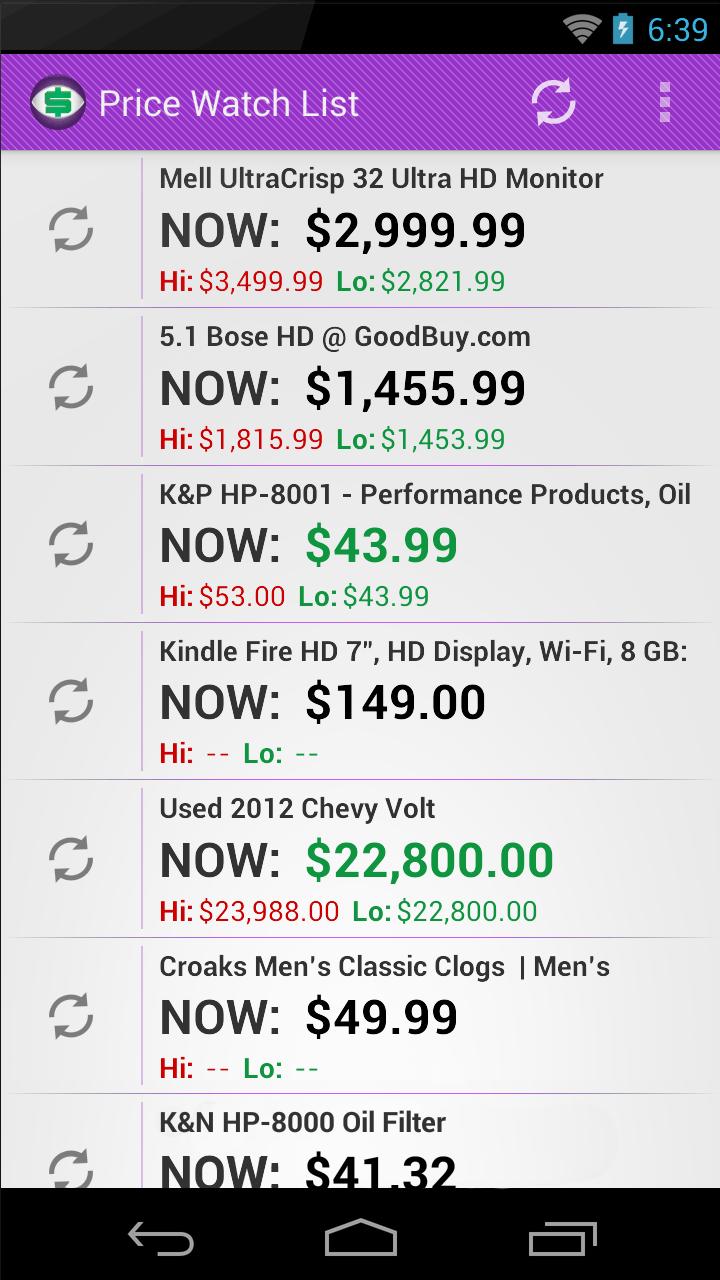Open the Croaks Men's Classic Clogs item

tap(425, 1015)
